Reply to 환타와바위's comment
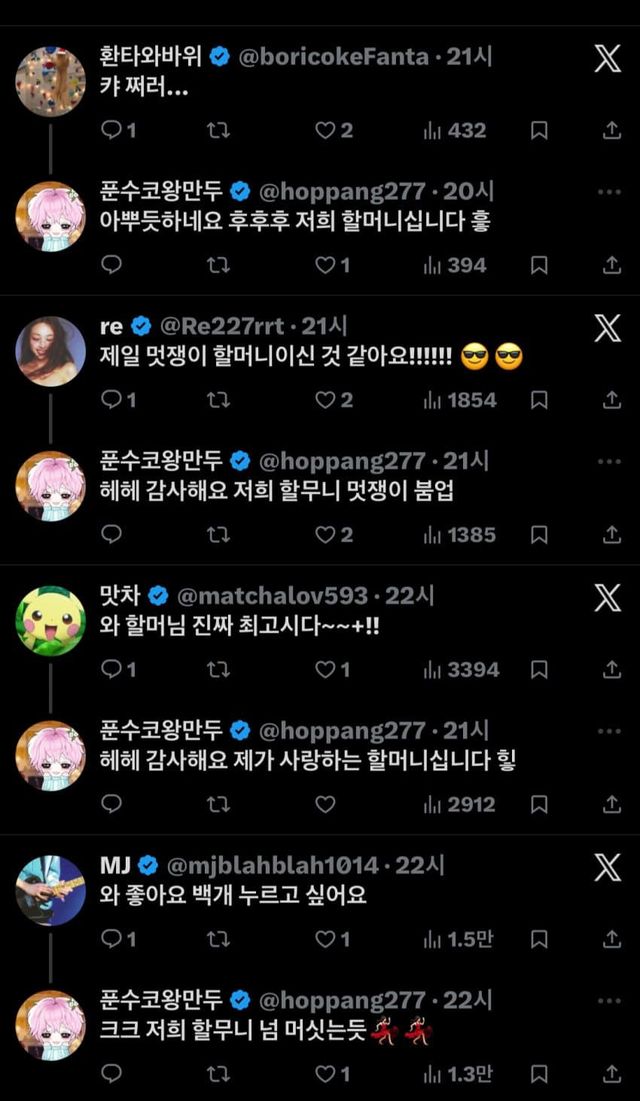The height and width of the screenshot is (1101, 640). pos(112,130)
